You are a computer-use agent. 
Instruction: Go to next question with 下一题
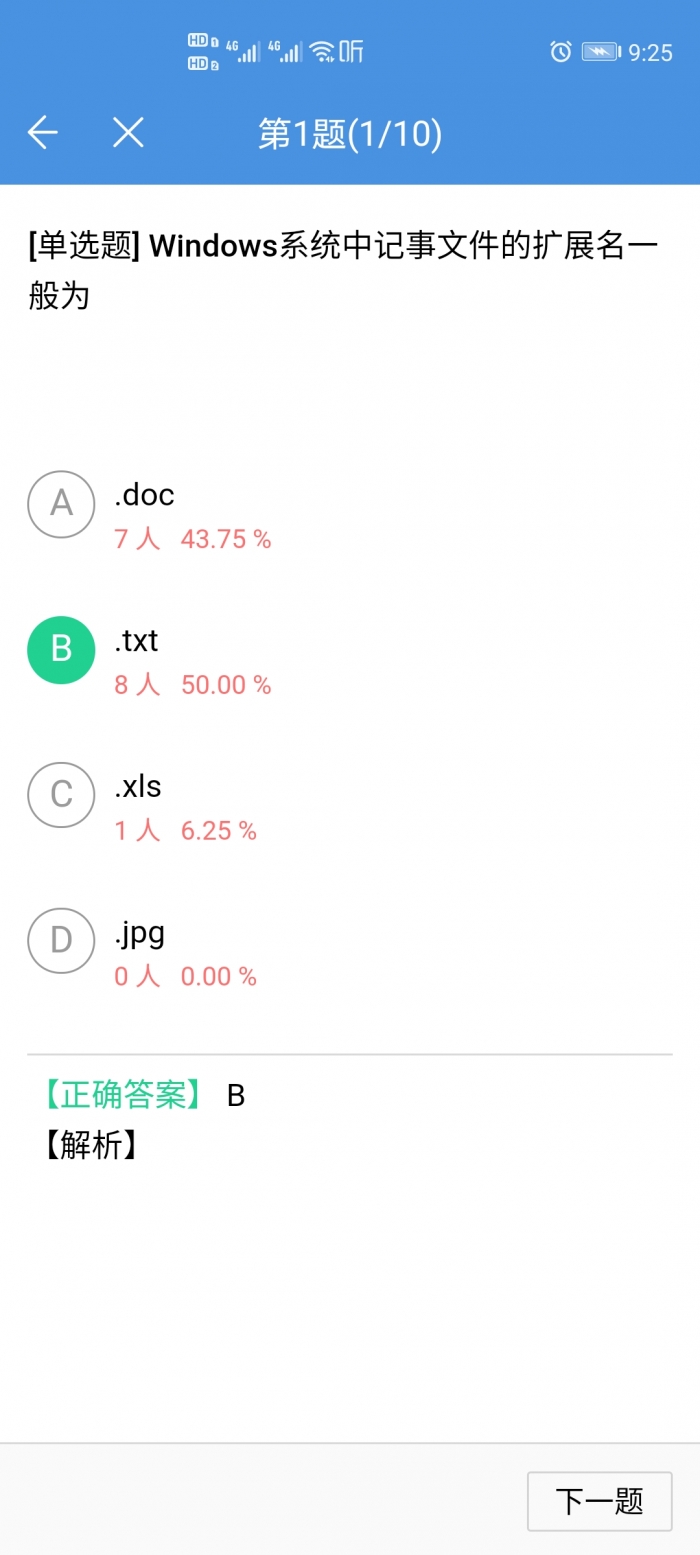pyautogui.click(x=599, y=1501)
